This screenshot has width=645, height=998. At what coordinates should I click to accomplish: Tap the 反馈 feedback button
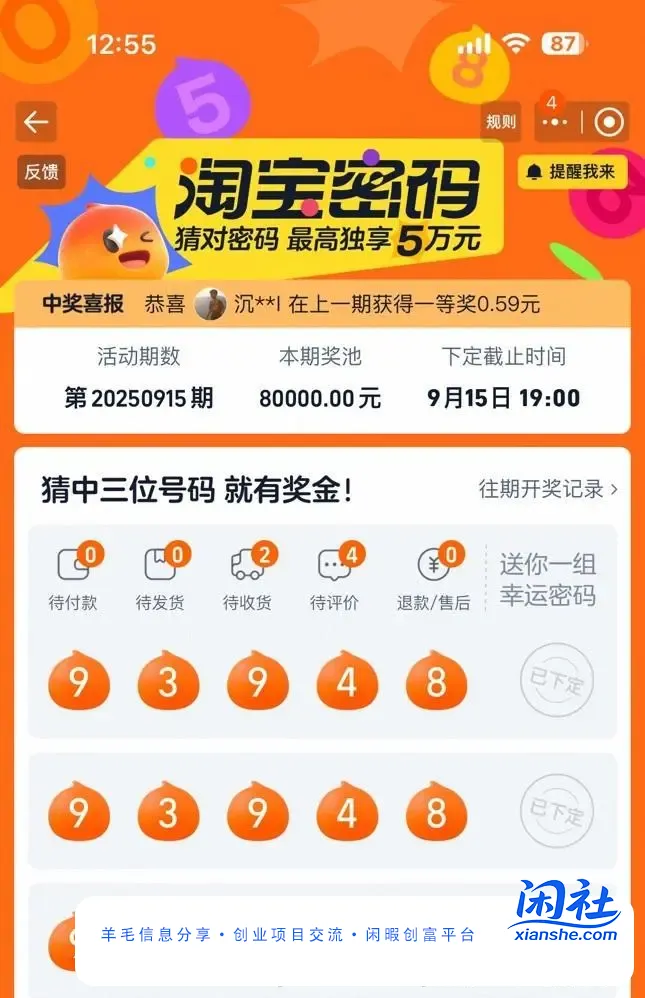coord(41,171)
